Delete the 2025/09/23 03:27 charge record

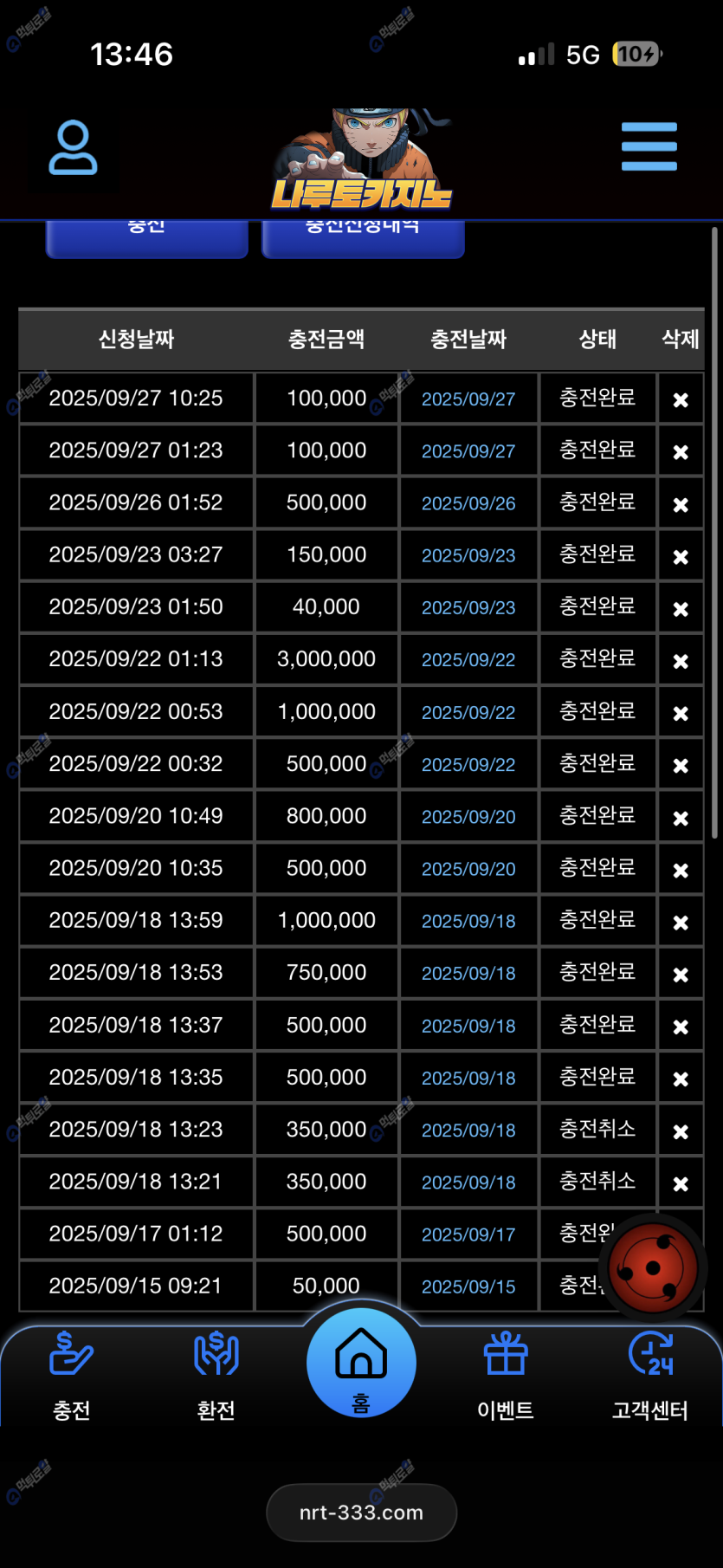[x=681, y=556]
